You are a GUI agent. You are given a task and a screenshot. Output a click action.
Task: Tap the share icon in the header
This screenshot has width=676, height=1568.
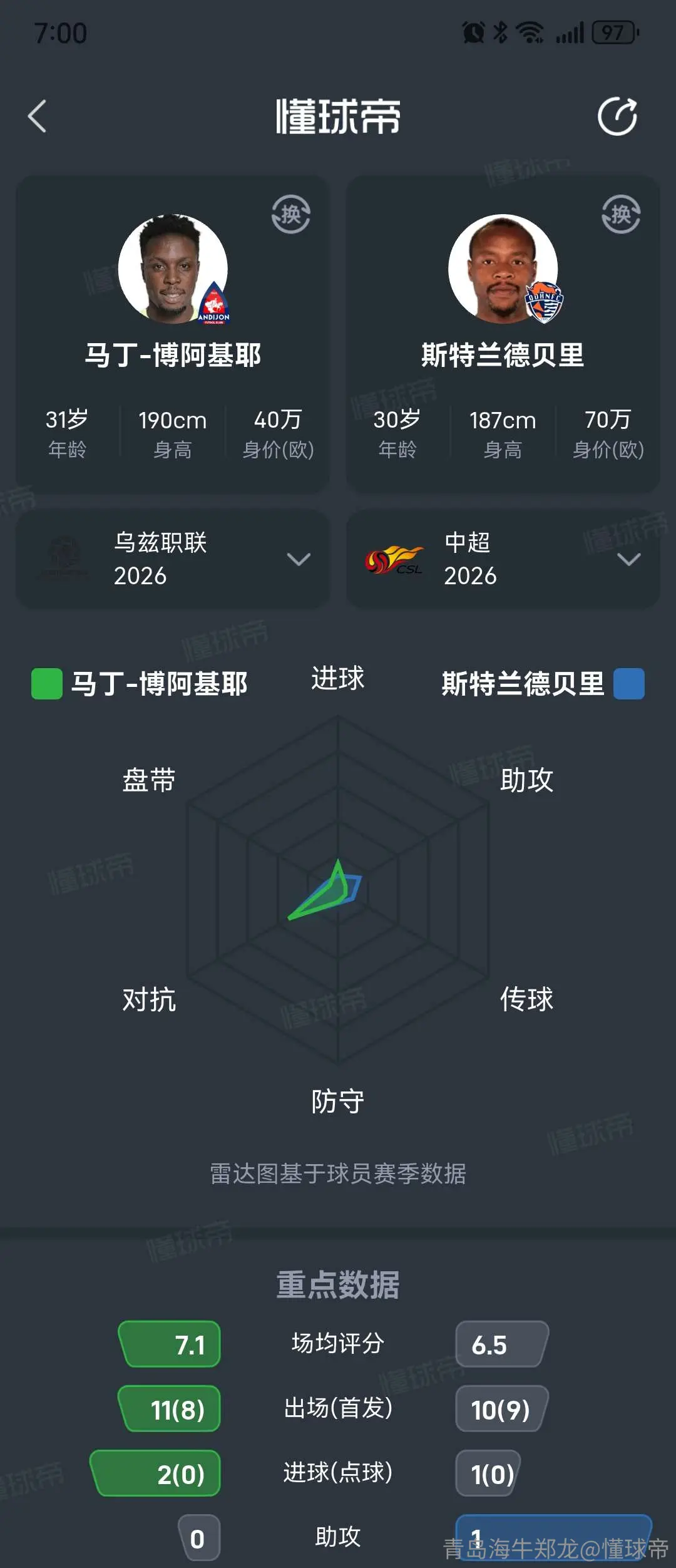(617, 116)
